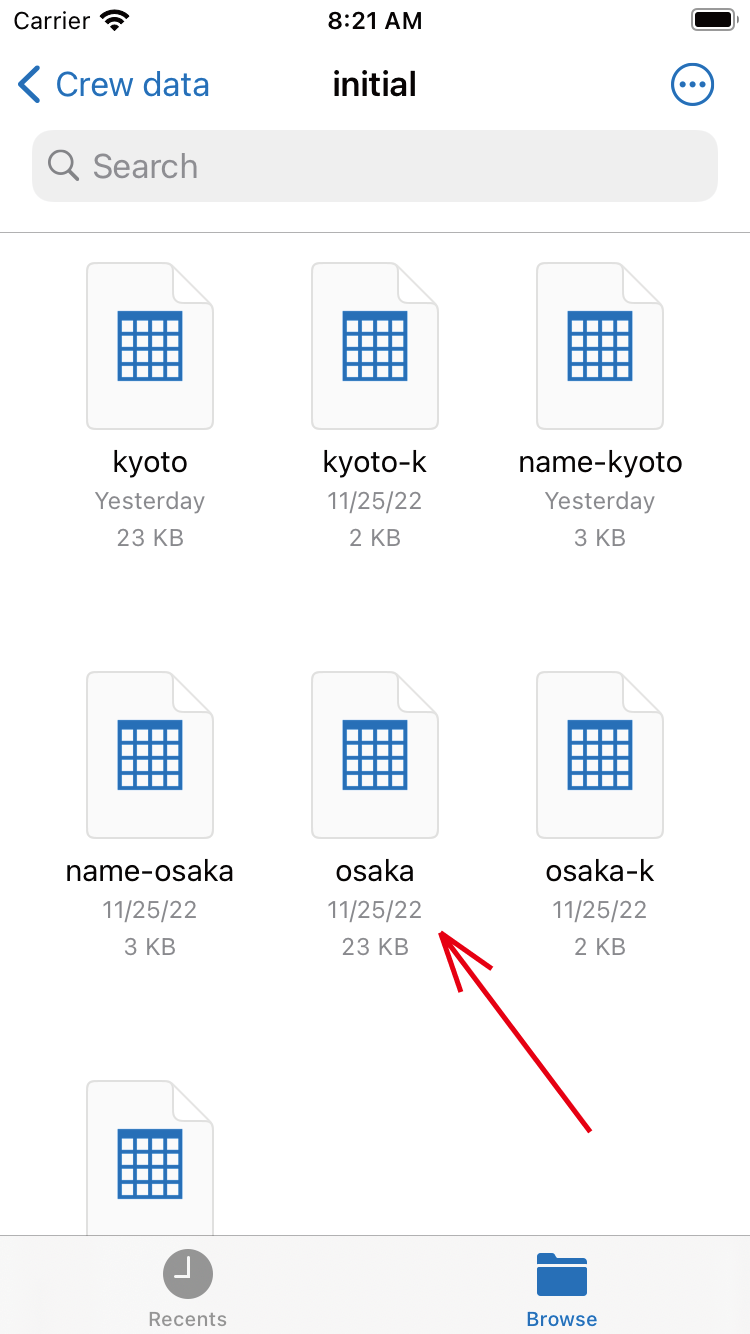Image resolution: width=750 pixels, height=1334 pixels.
Task: Open the name-osaka file
Action: pos(150,756)
